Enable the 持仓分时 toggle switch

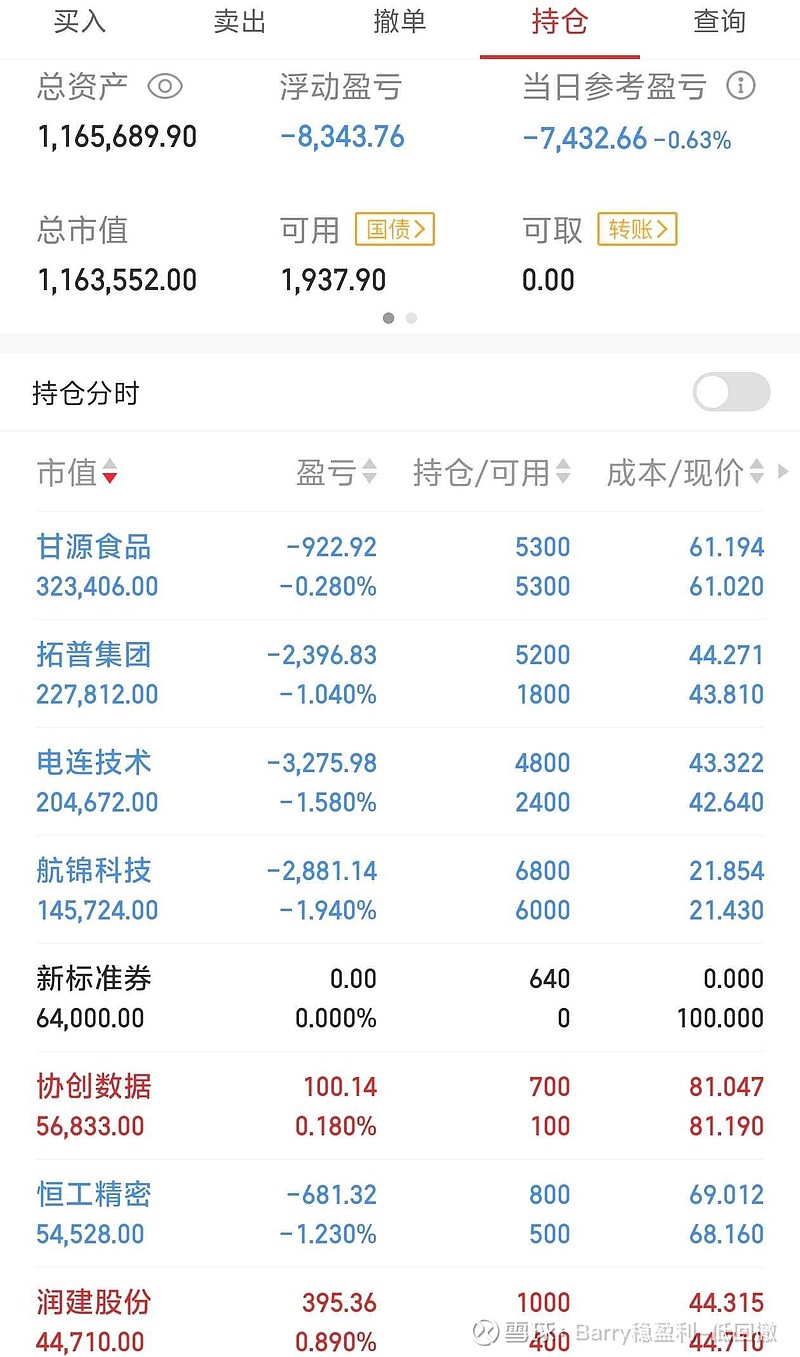pyautogui.click(x=731, y=392)
